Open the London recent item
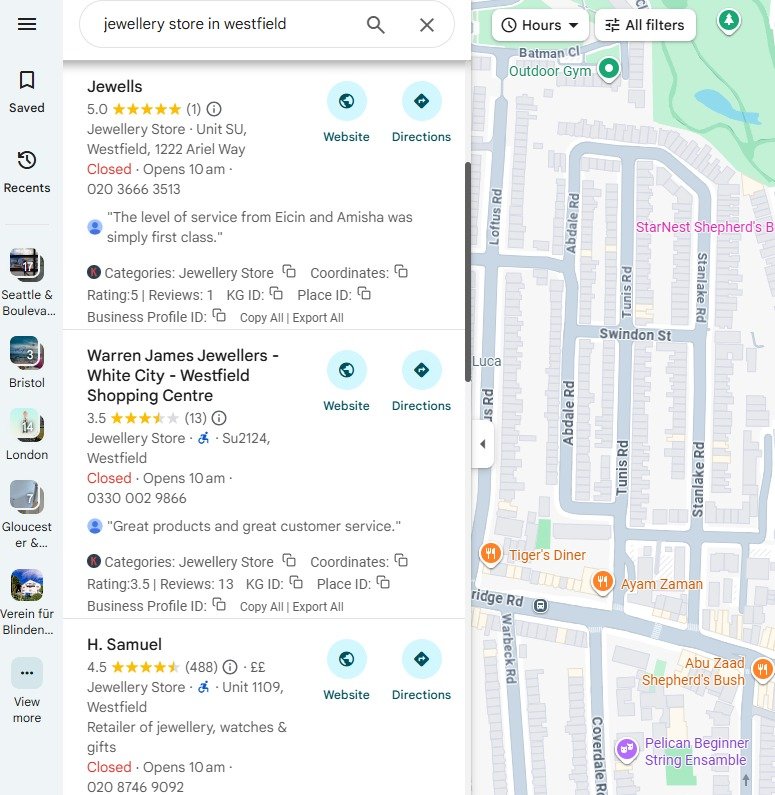 [x=26, y=434]
